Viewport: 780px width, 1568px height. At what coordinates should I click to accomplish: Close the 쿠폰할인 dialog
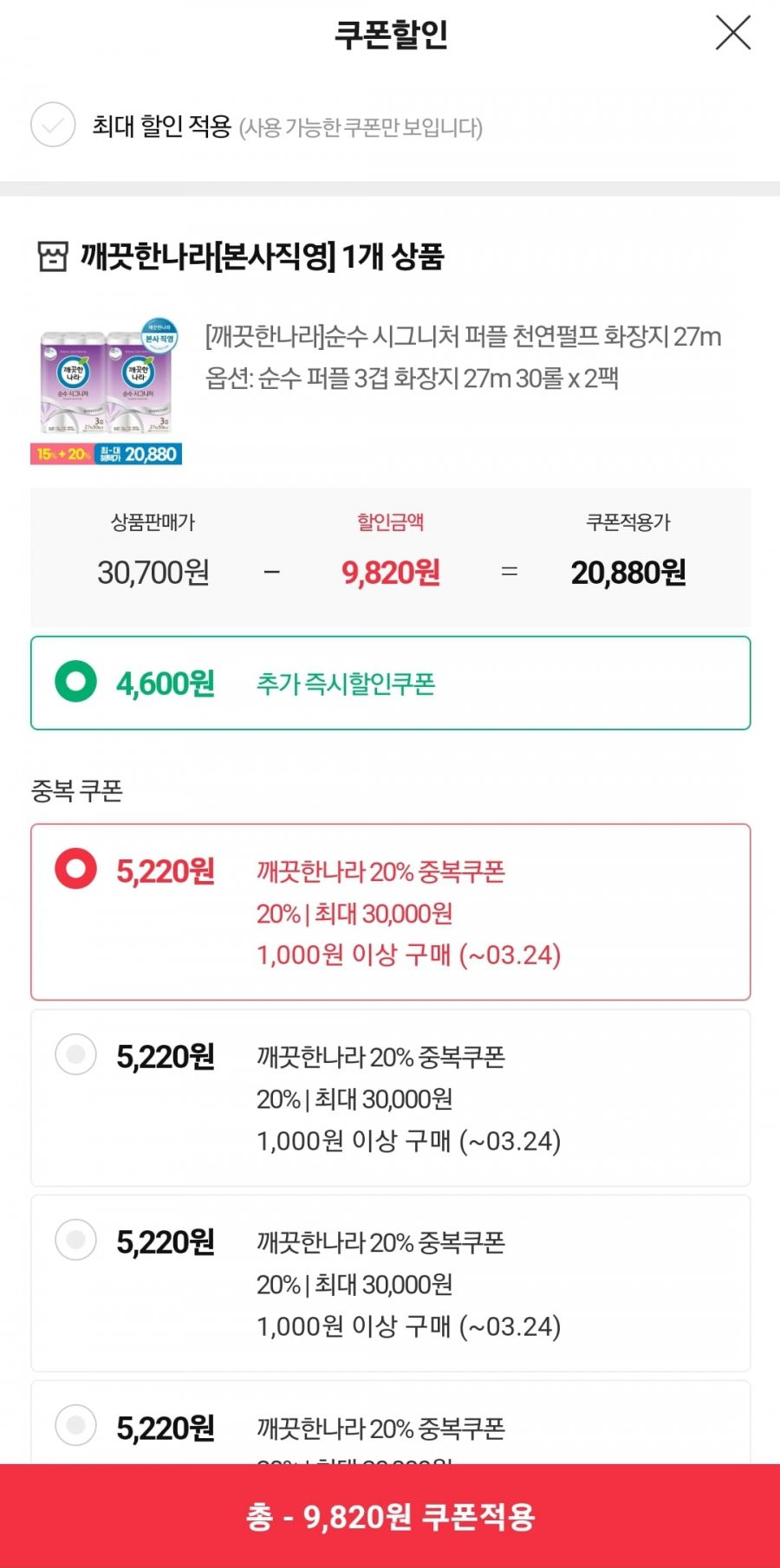click(x=733, y=33)
